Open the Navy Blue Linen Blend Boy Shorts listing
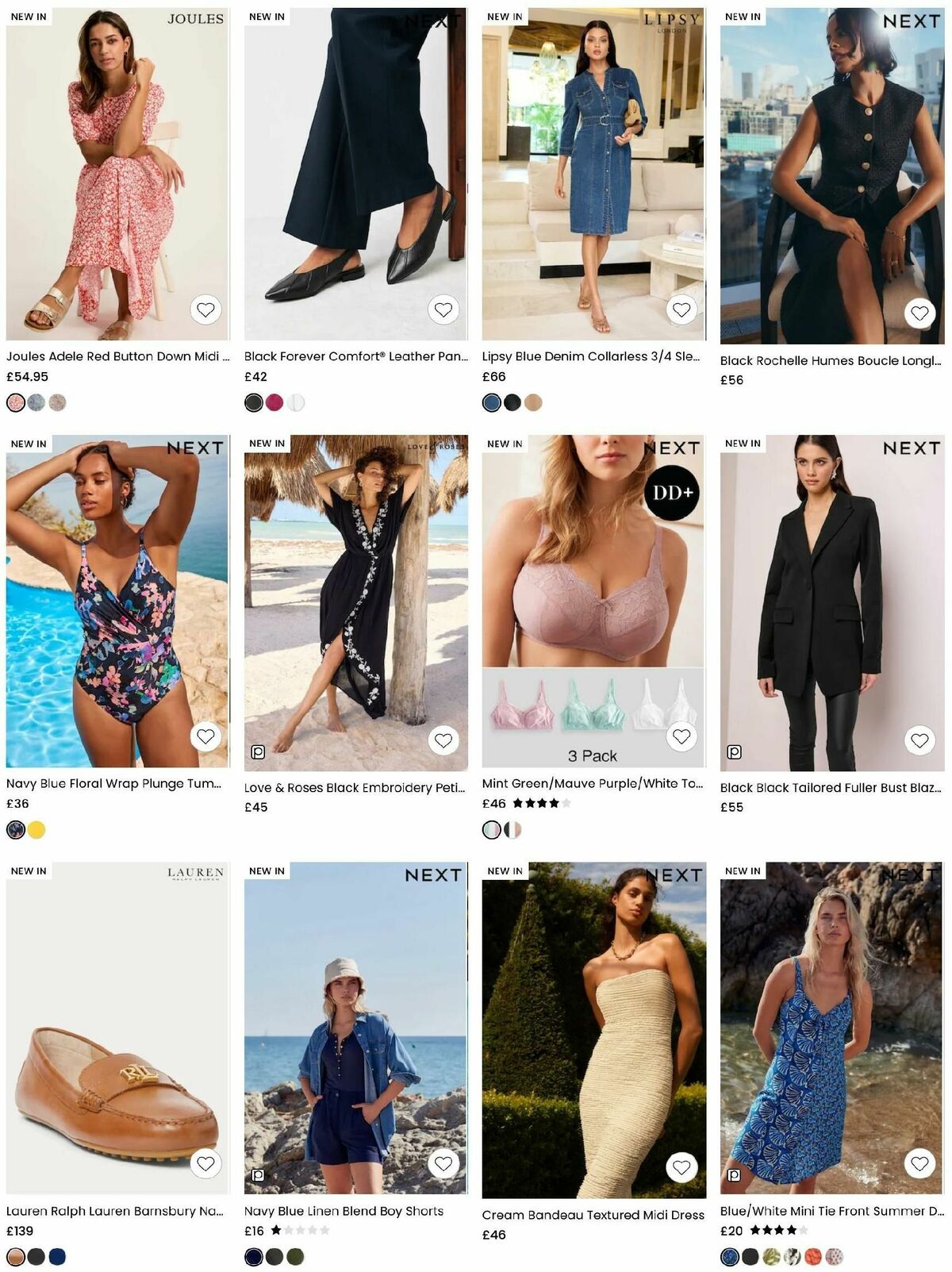Viewport: 952px width, 1272px height. click(x=344, y=1212)
